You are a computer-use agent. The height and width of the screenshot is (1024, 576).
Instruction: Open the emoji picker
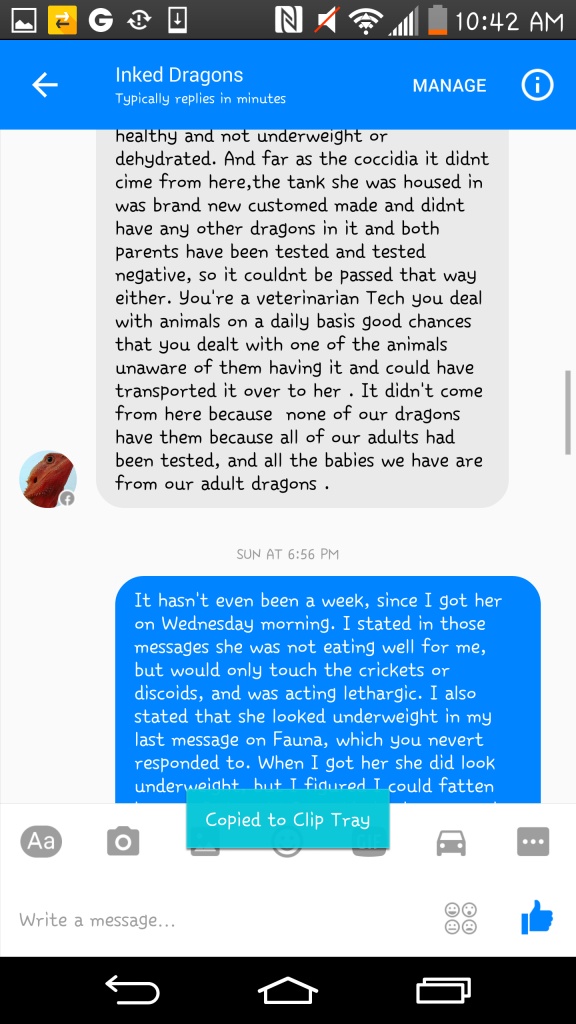coord(460,918)
